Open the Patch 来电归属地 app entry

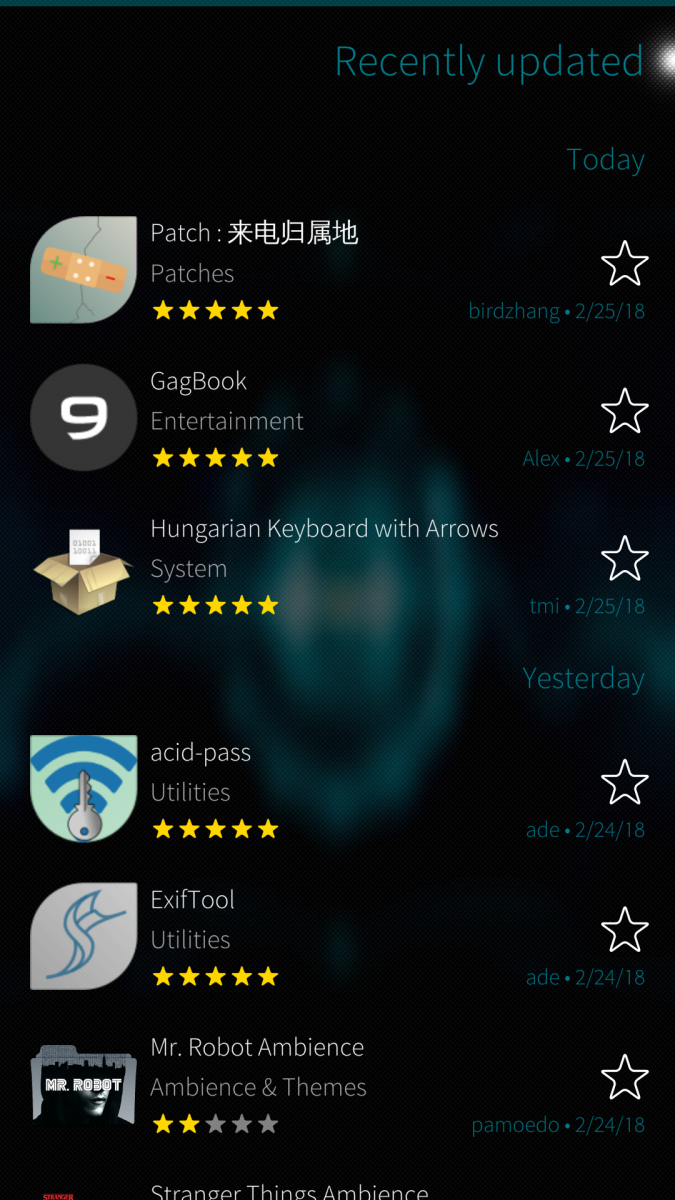(x=300, y=270)
